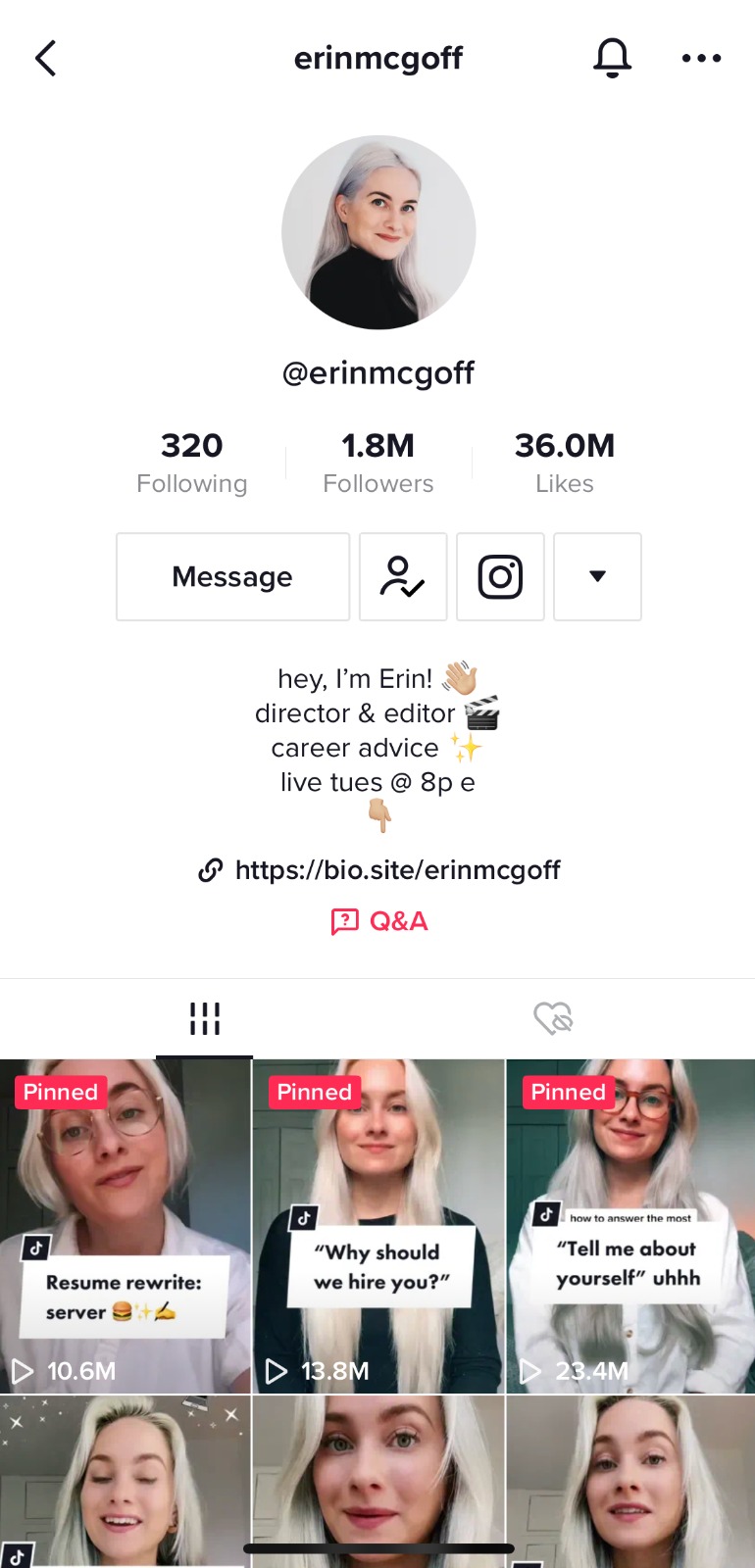Tap the following status person-check button
Viewport: 755px width, 1568px height.
[x=403, y=577]
